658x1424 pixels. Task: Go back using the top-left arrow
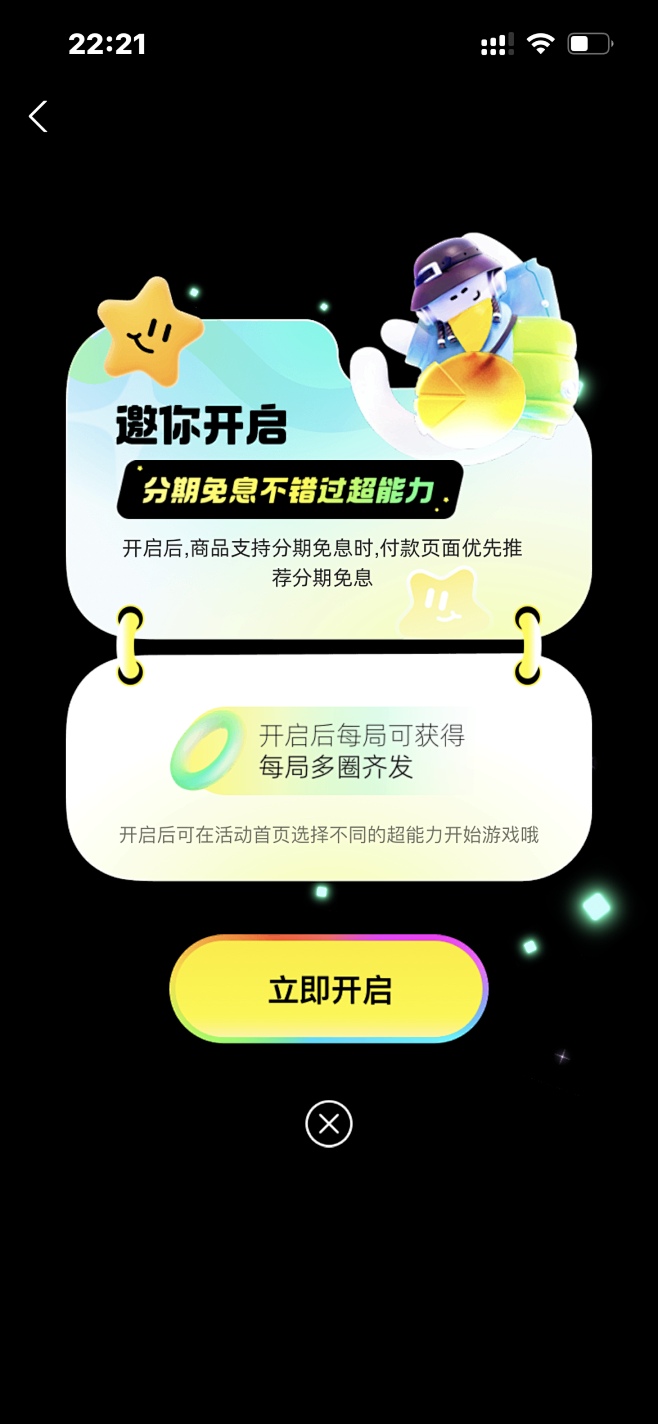coord(38,116)
